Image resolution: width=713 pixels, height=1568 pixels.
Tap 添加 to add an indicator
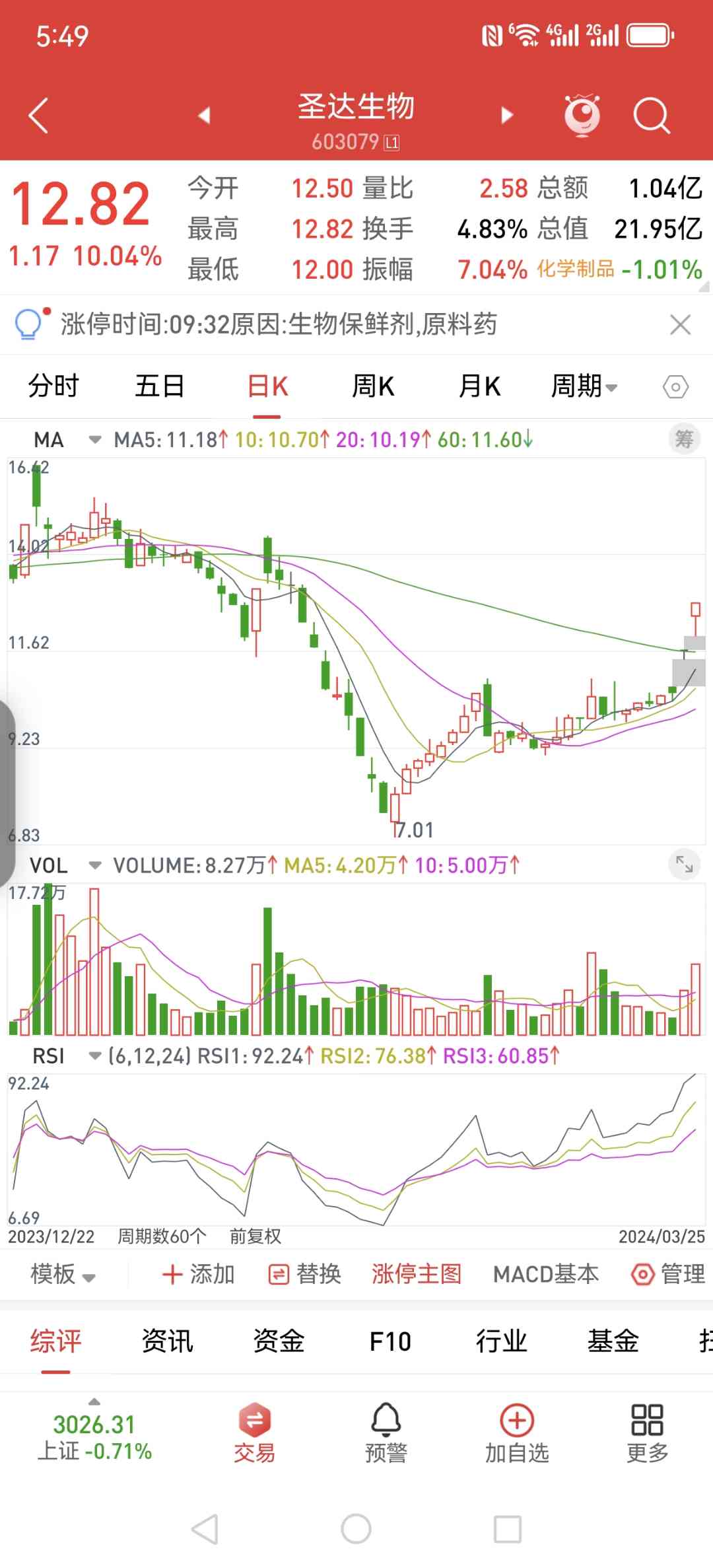click(199, 1274)
